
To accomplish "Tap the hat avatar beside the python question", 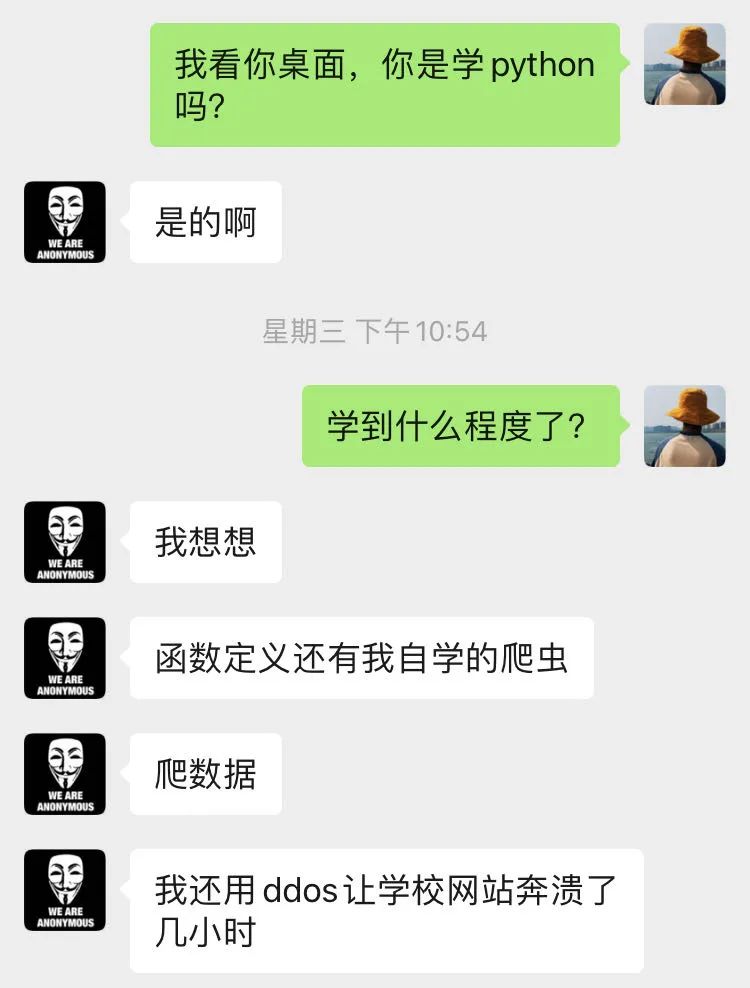I will 684,64.
